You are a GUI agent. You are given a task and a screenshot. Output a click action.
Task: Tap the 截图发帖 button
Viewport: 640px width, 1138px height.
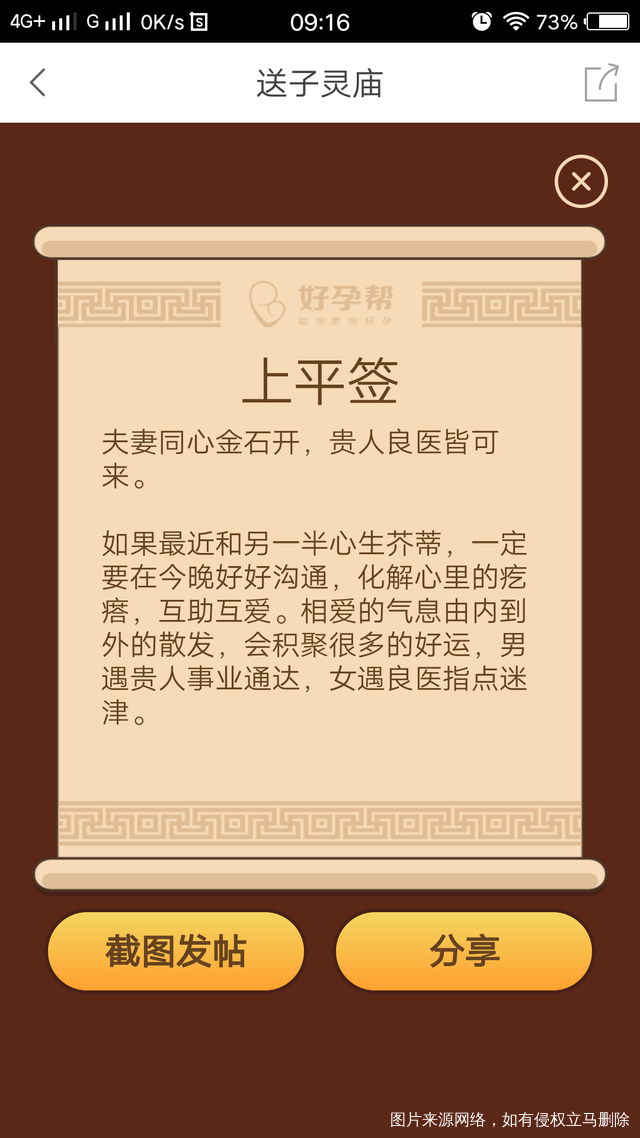[175, 951]
